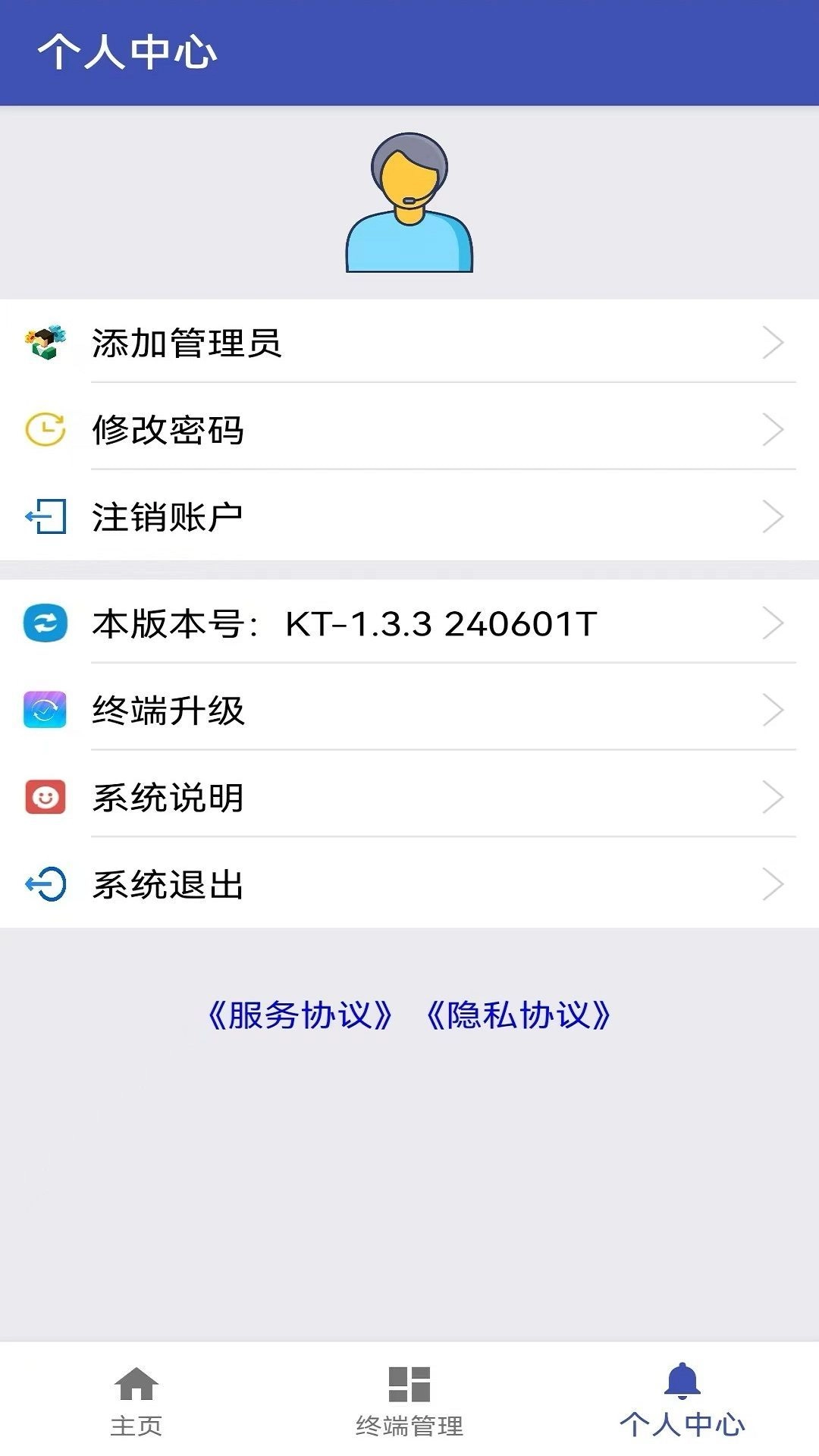Image resolution: width=819 pixels, height=1456 pixels.
Task: Open the 《服务协议》 agreement link
Action: (x=301, y=1018)
